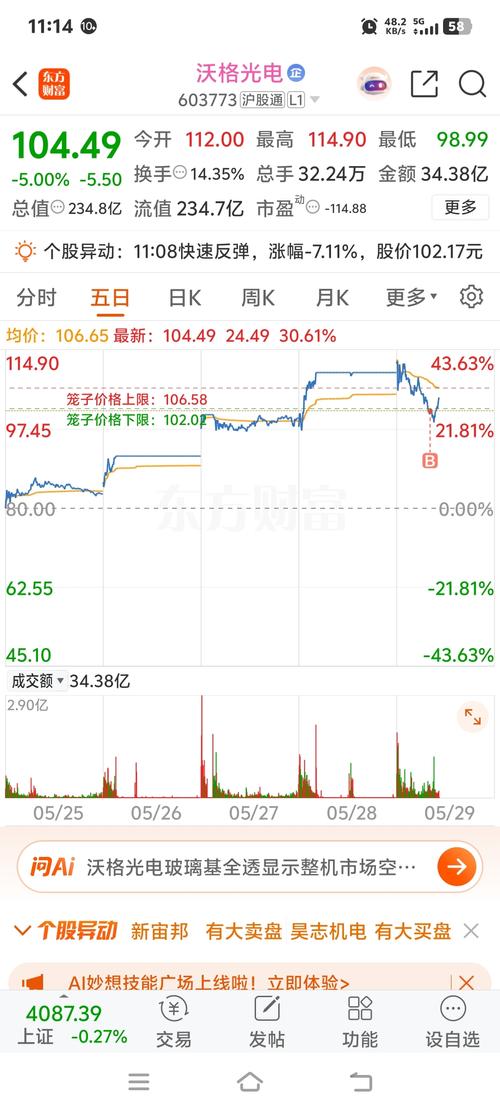Switch to the 日K chart tab

[x=185, y=298]
